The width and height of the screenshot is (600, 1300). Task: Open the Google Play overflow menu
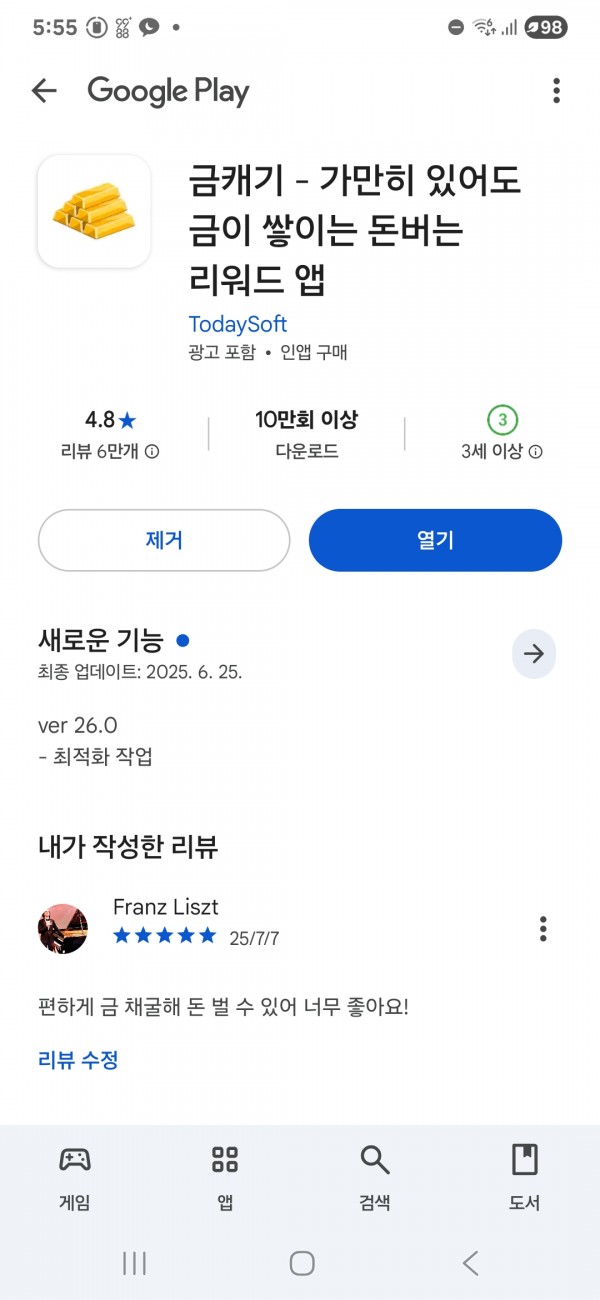[x=556, y=91]
